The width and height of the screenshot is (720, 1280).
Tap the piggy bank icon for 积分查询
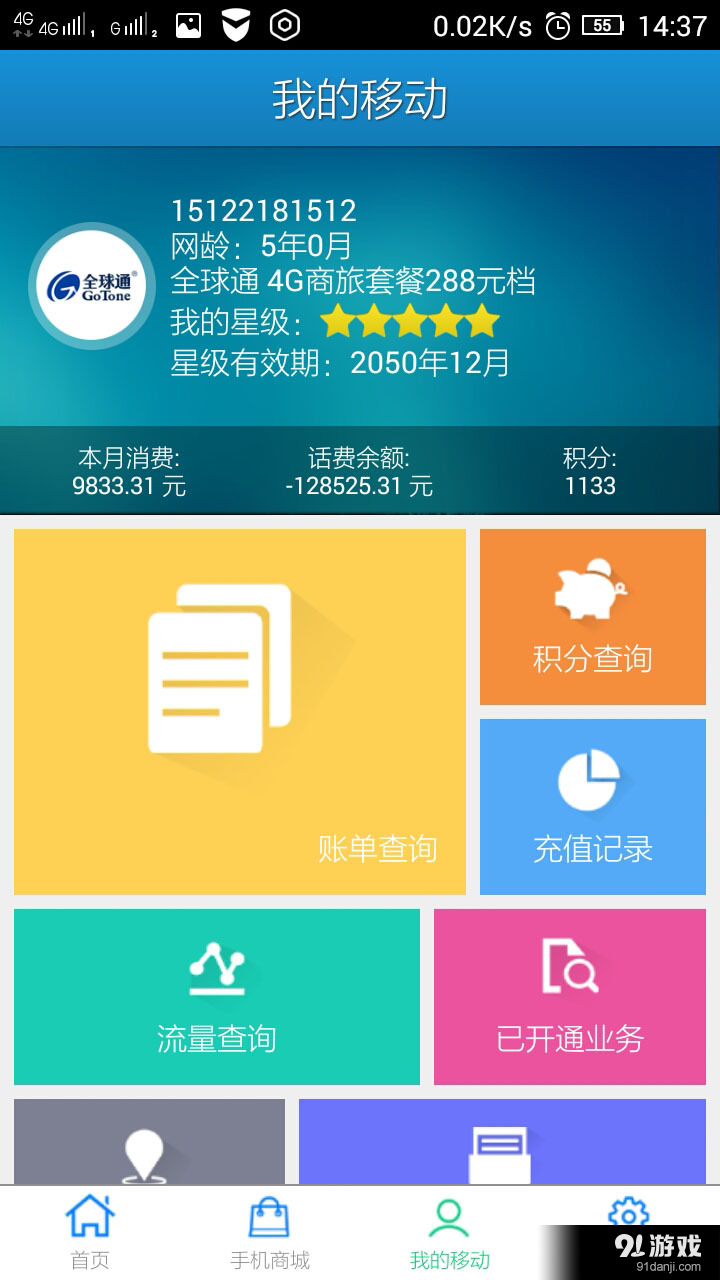pos(592,590)
